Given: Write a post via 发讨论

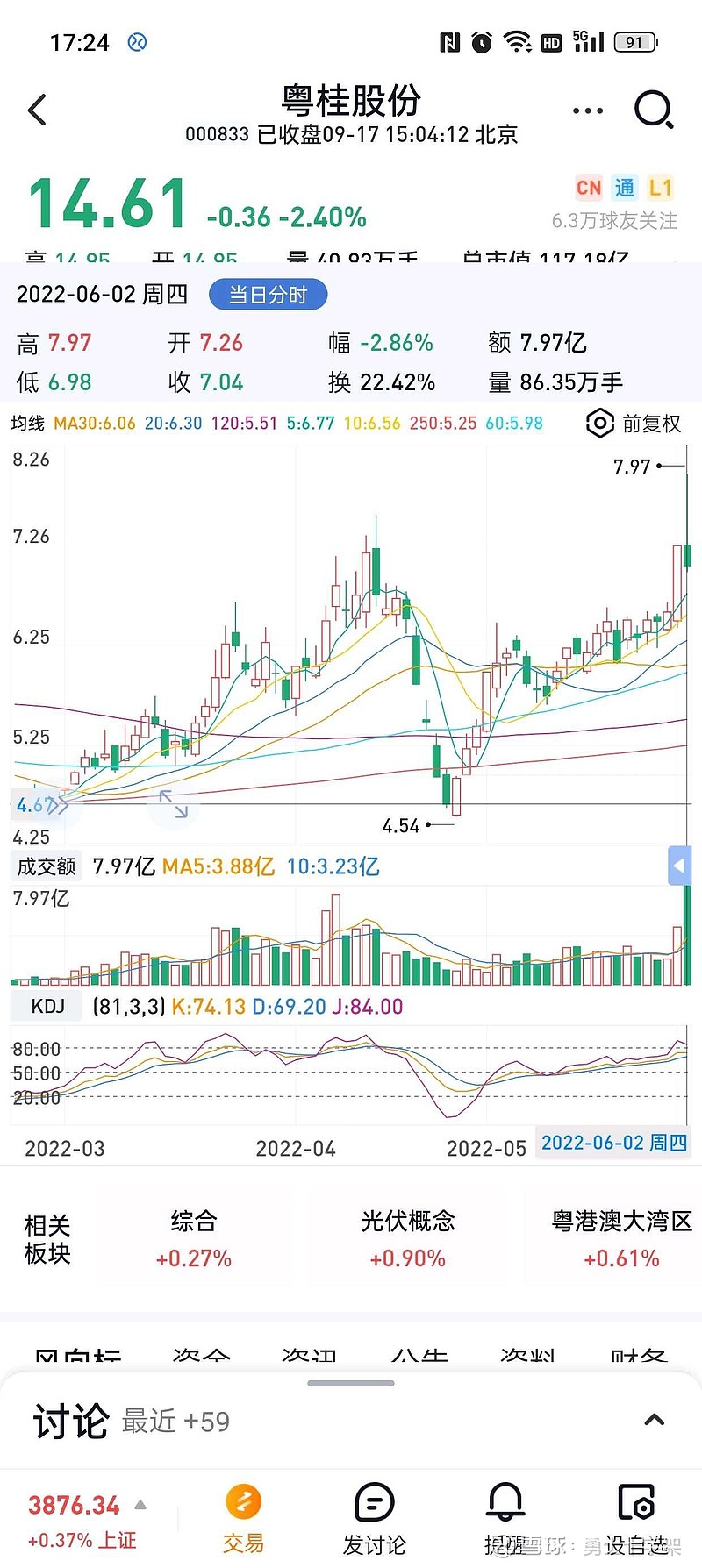Looking at the screenshot, I should point(375,1519).
